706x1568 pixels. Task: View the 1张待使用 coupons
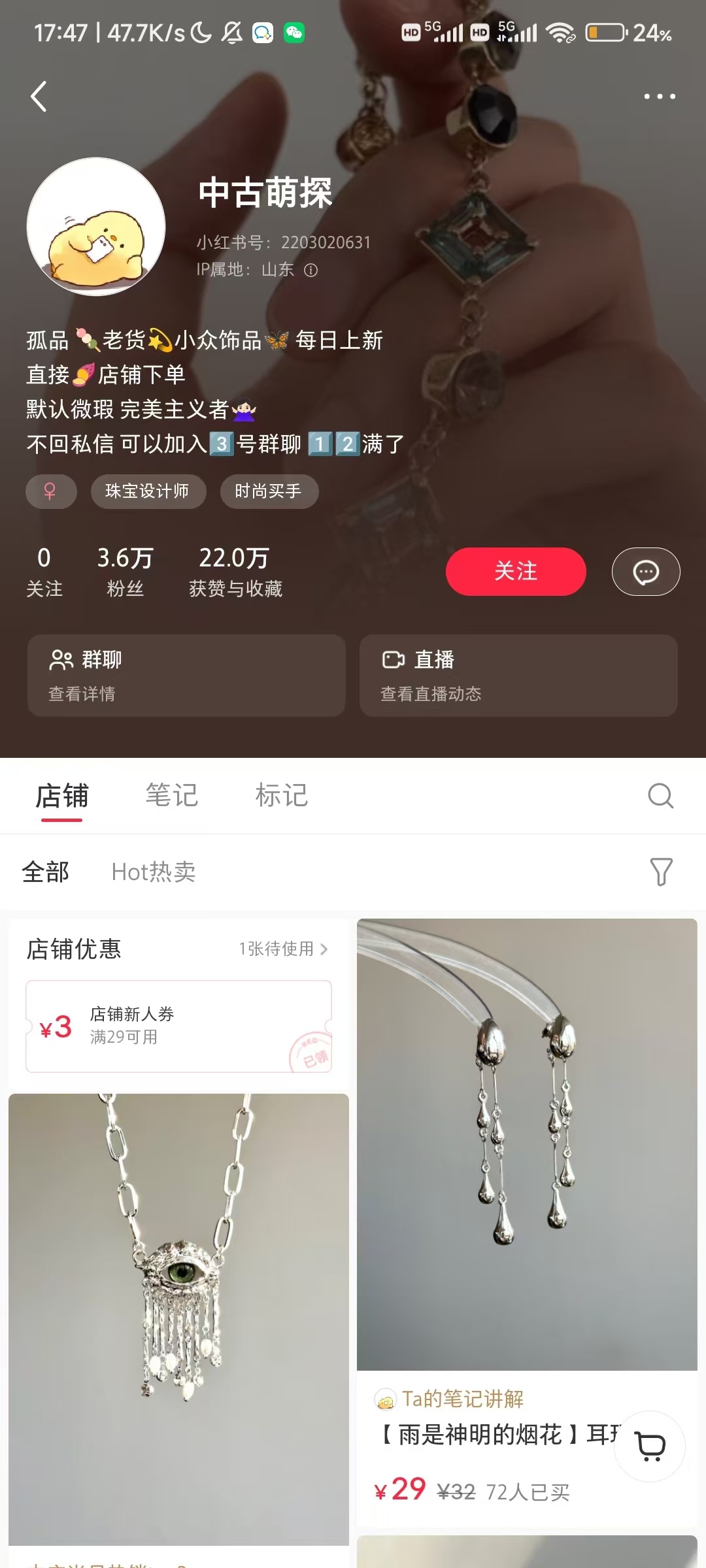point(282,949)
